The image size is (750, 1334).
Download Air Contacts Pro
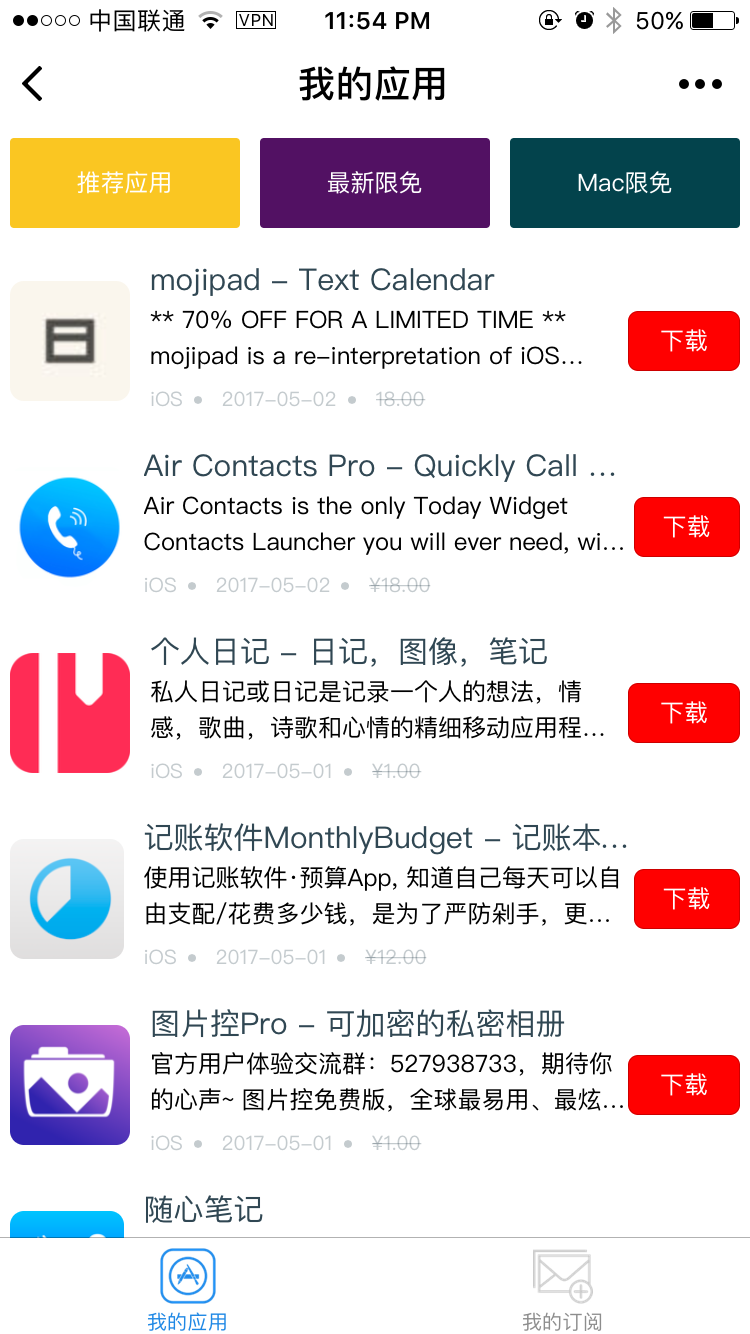pyautogui.click(x=687, y=527)
